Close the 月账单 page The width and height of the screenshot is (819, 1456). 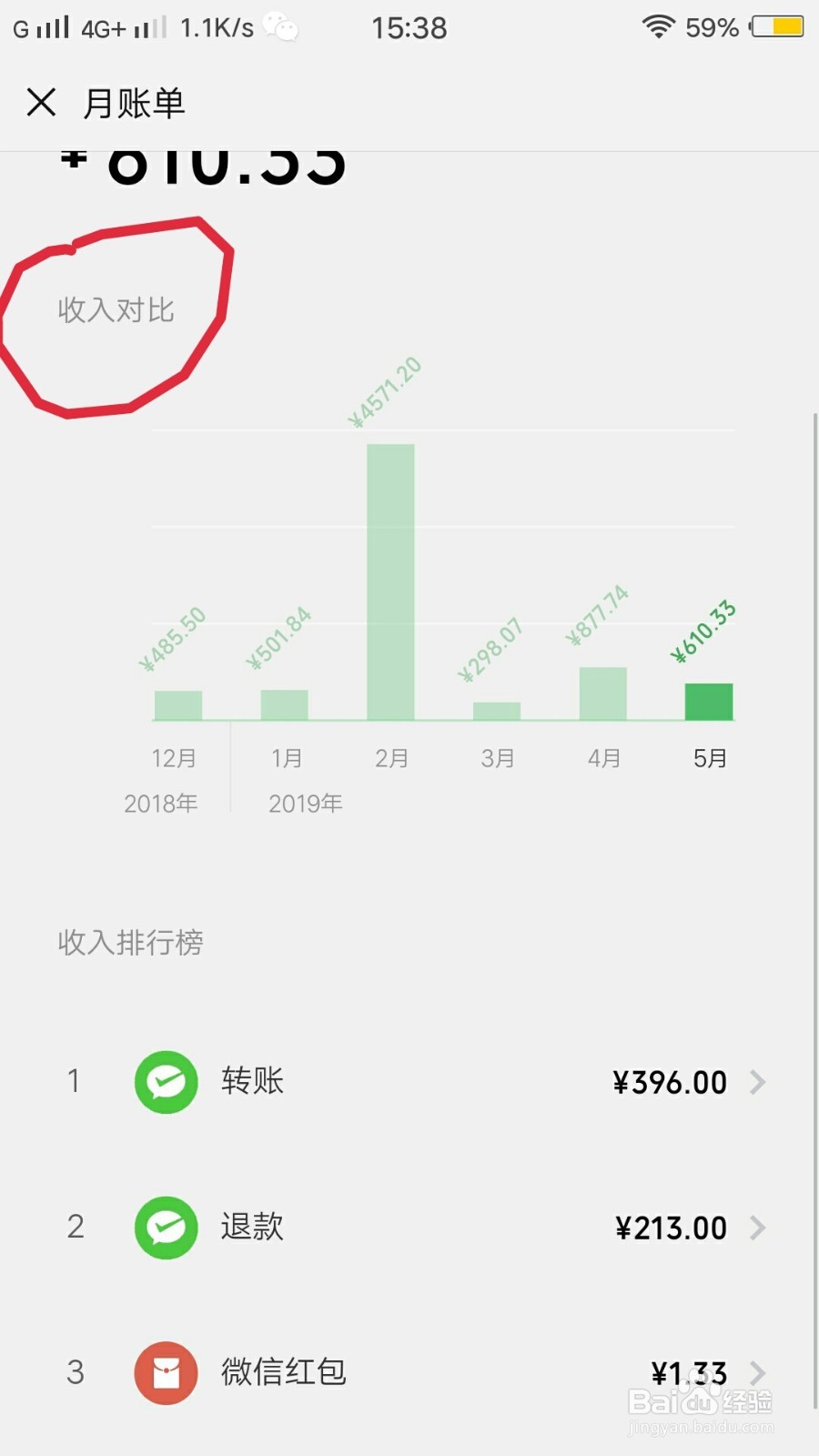coord(41,102)
